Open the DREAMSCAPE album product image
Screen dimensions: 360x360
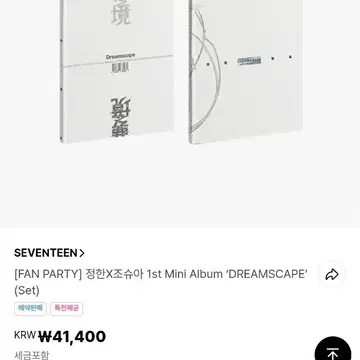tap(180, 113)
